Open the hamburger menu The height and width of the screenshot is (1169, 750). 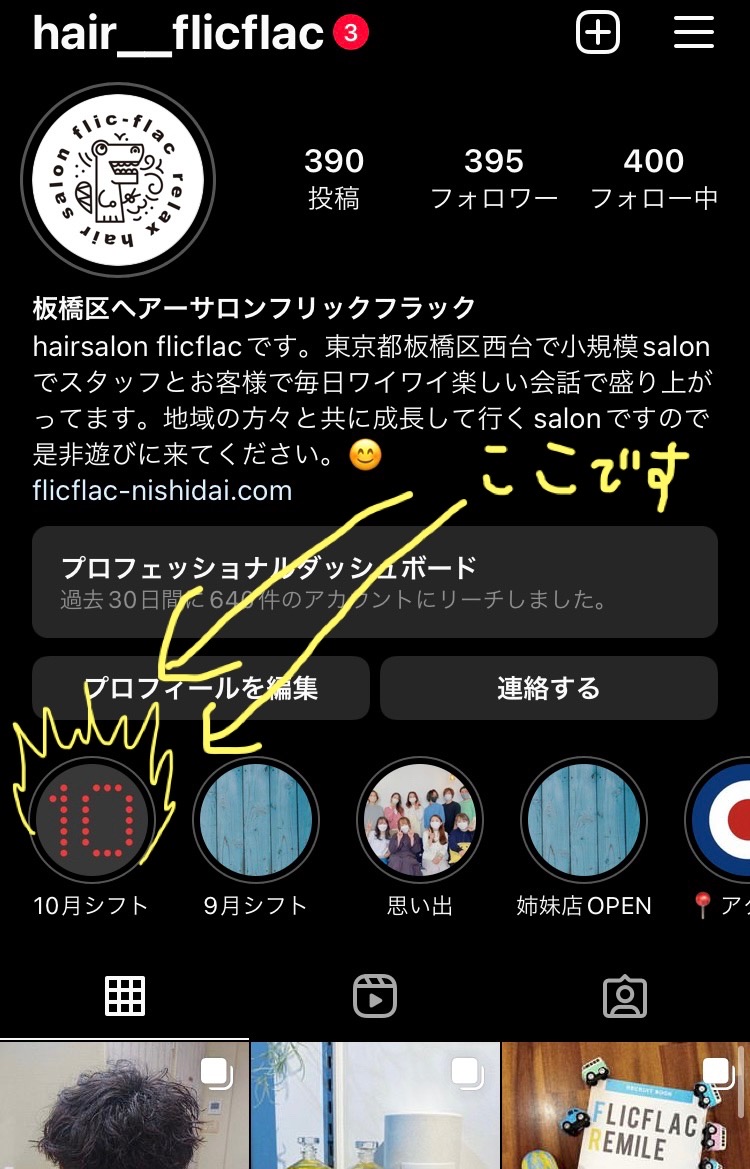point(693,33)
